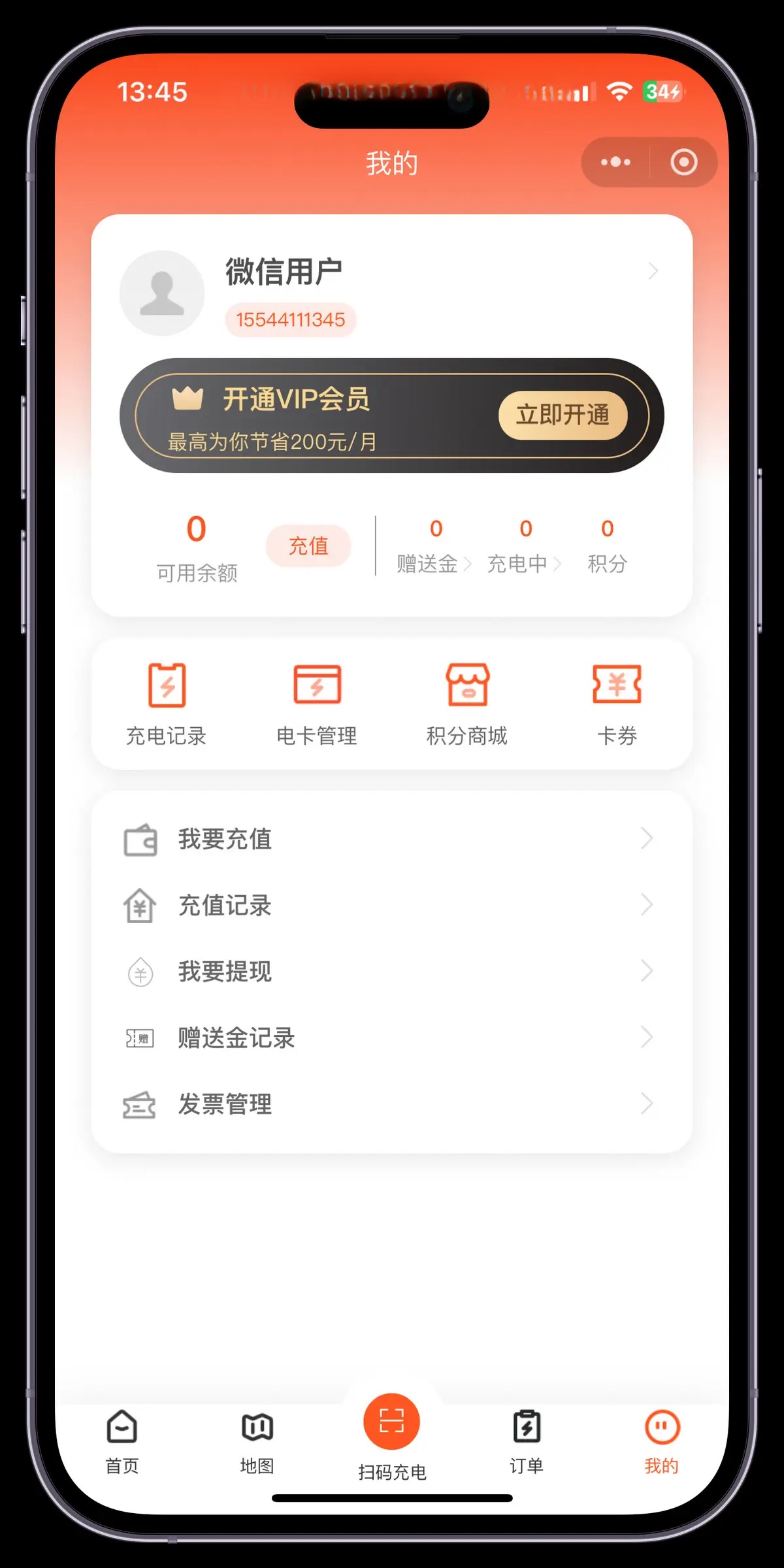784x1568 pixels.
Task: Open the 赠送金记录 row
Action: tap(392, 1037)
